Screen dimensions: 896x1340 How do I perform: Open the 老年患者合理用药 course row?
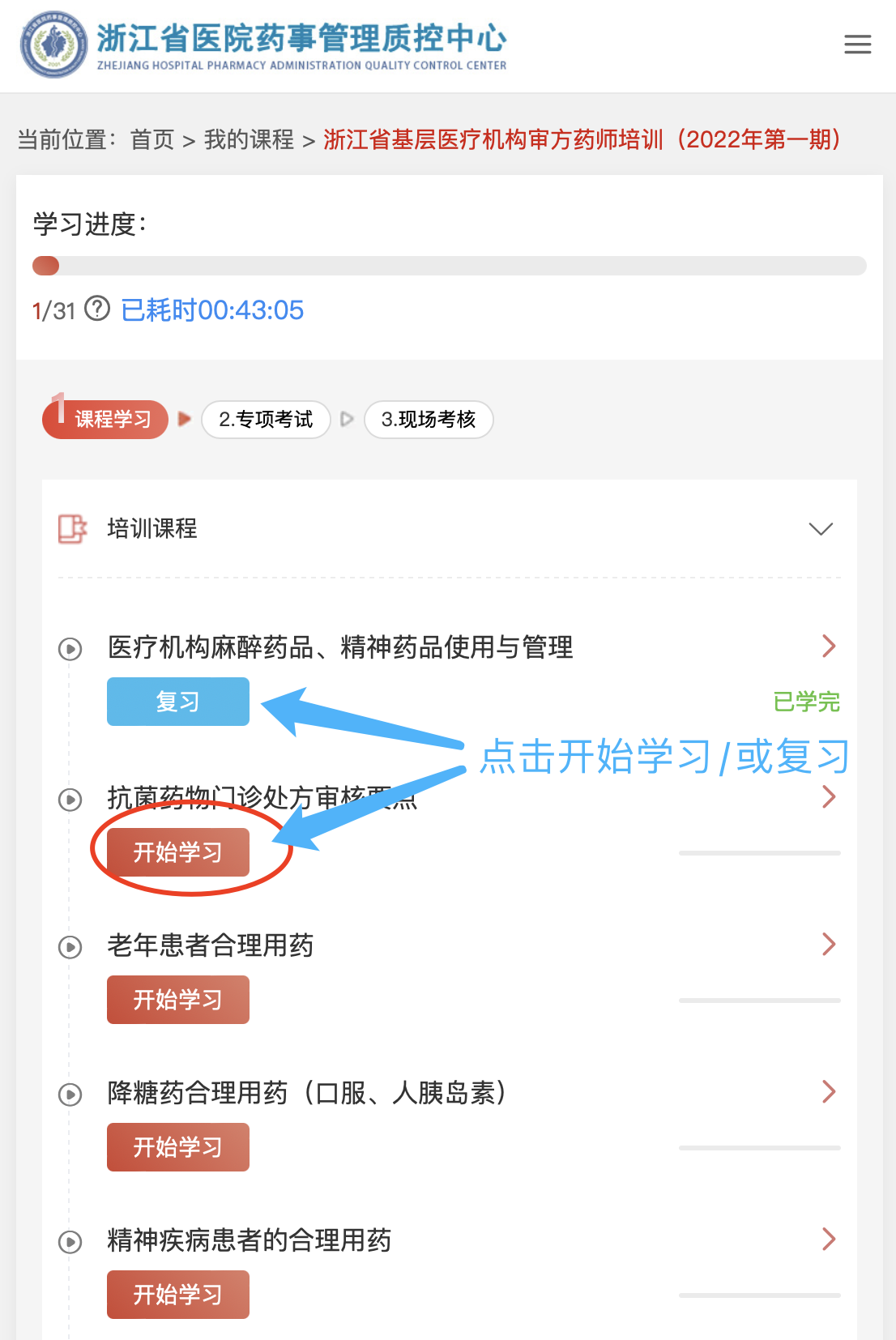pyautogui.click(x=211, y=945)
